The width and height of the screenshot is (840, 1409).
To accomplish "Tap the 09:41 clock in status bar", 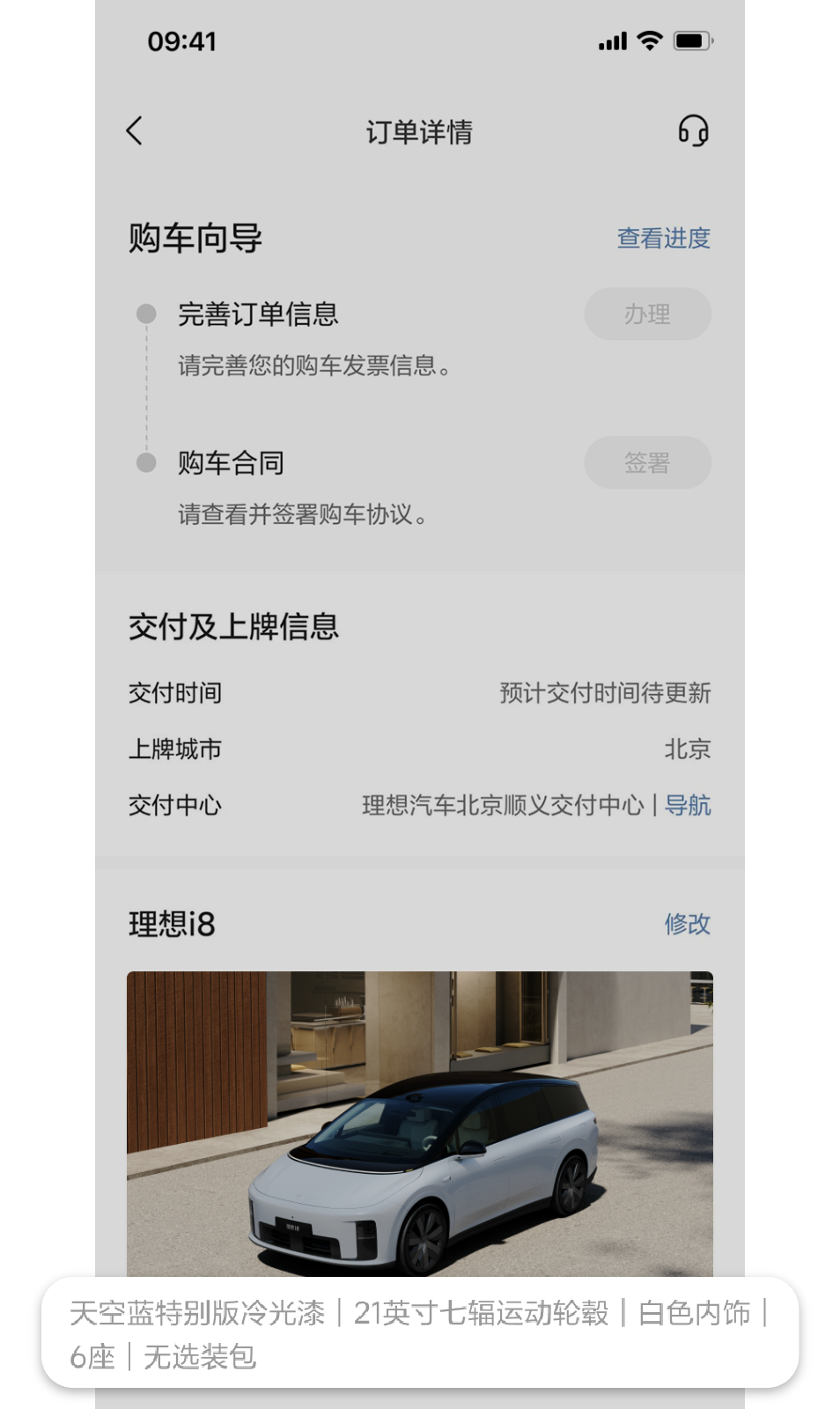I will click(x=181, y=41).
